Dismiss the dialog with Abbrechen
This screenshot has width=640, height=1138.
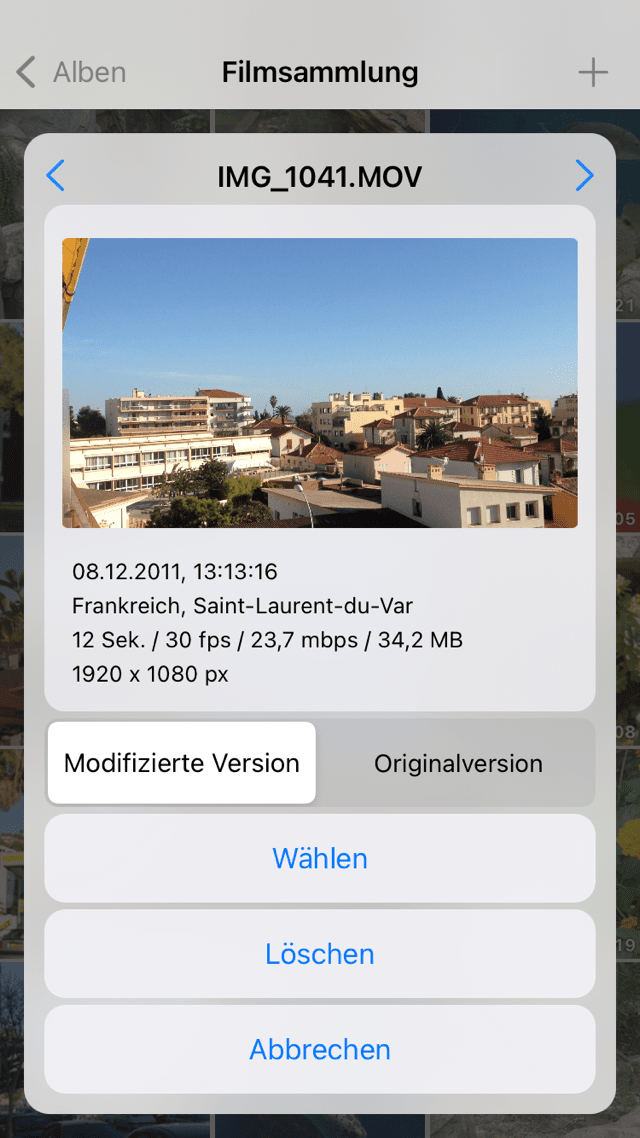[320, 1049]
